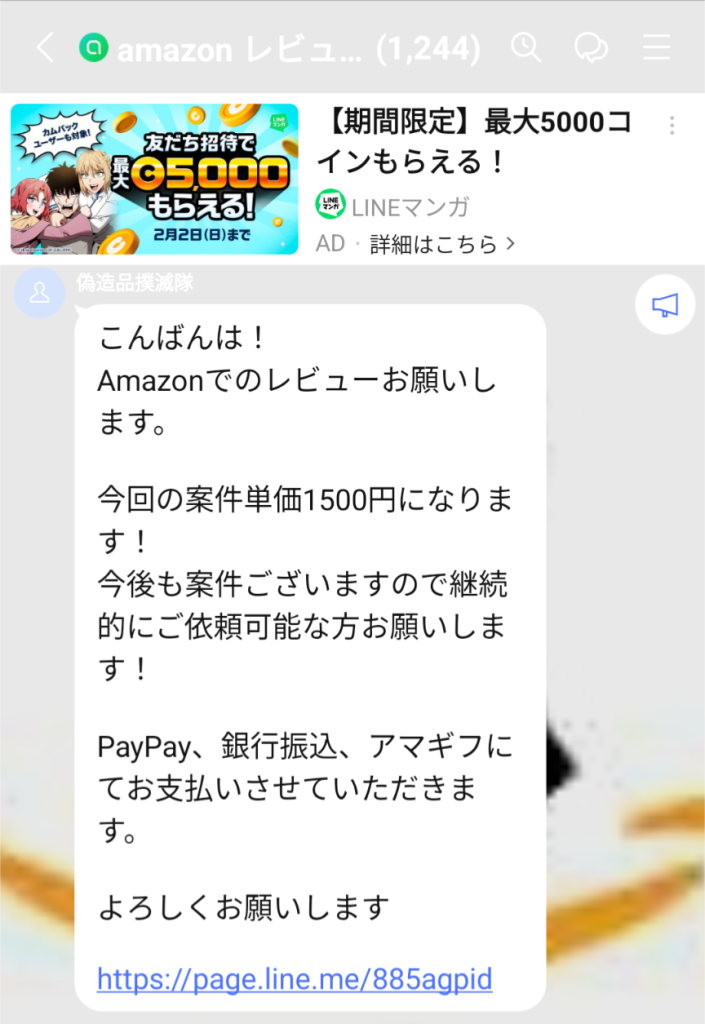This screenshot has height=1024, width=705.
Task: Open the chat hamburger menu
Action: pos(656,47)
